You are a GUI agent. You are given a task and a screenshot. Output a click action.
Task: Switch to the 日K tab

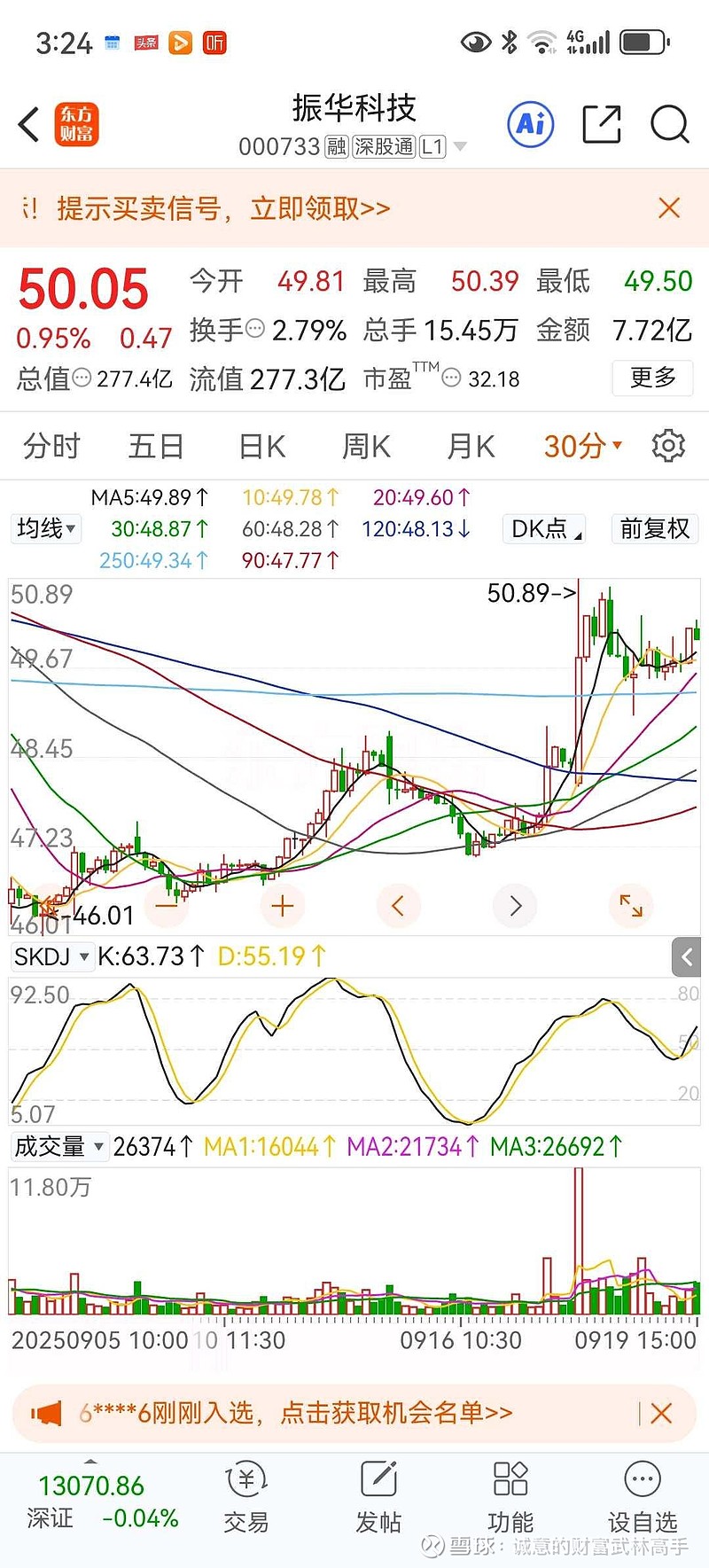click(262, 446)
